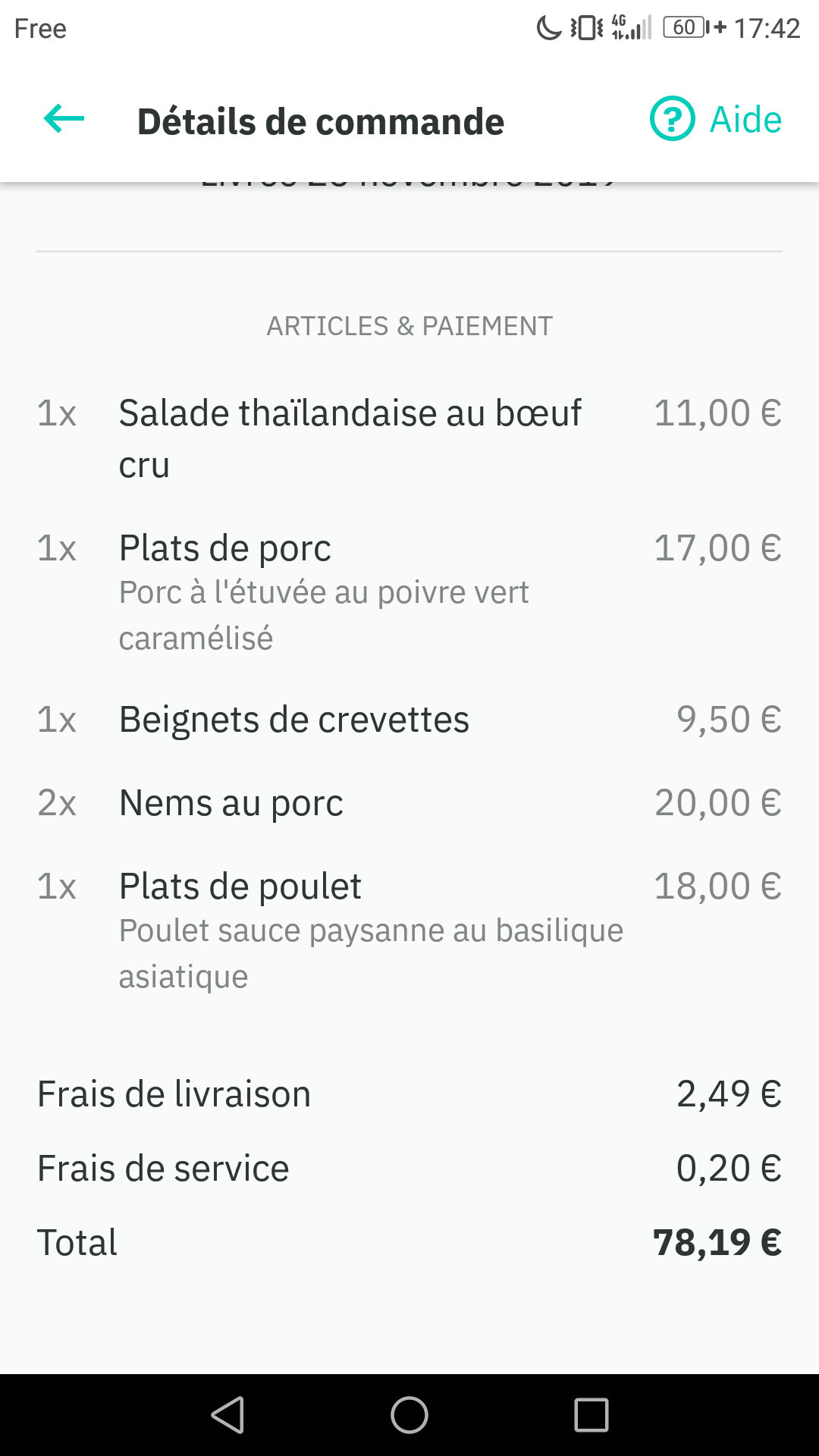This screenshot has height=1456, width=819.
Task: Go back using the teal arrow
Action: click(x=64, y=119)
